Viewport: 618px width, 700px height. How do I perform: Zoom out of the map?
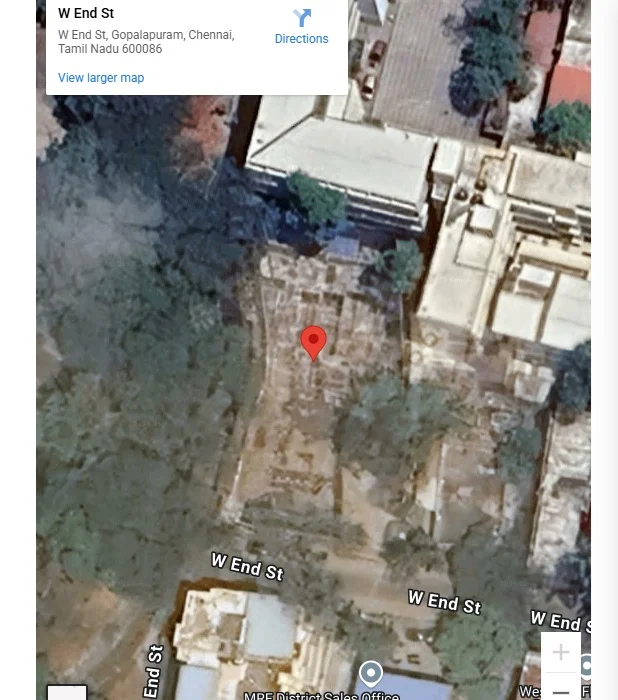(x=561, y=690)
